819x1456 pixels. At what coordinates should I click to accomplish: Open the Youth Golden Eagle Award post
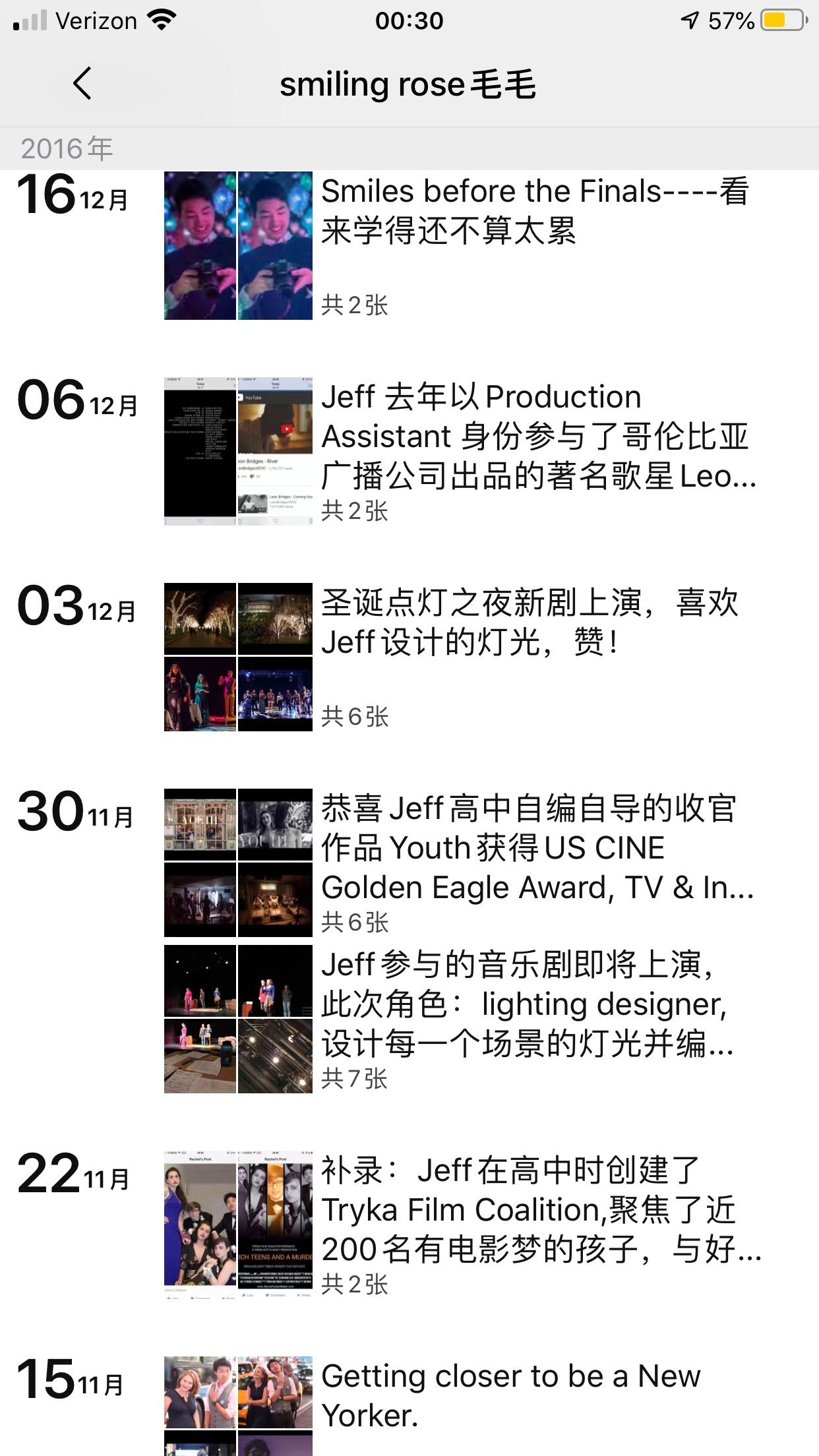point(537,848)
